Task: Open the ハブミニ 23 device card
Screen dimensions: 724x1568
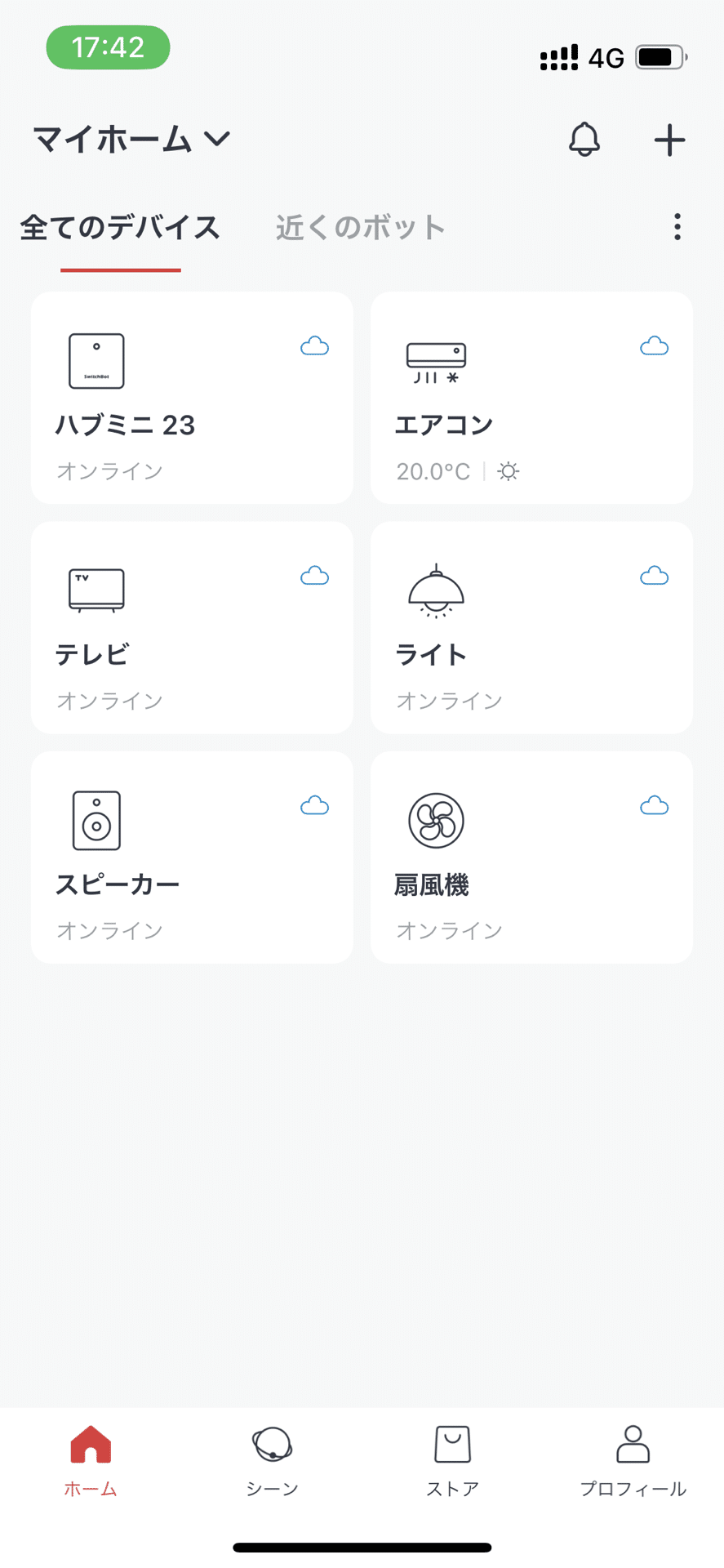Action: click(193, 398)
